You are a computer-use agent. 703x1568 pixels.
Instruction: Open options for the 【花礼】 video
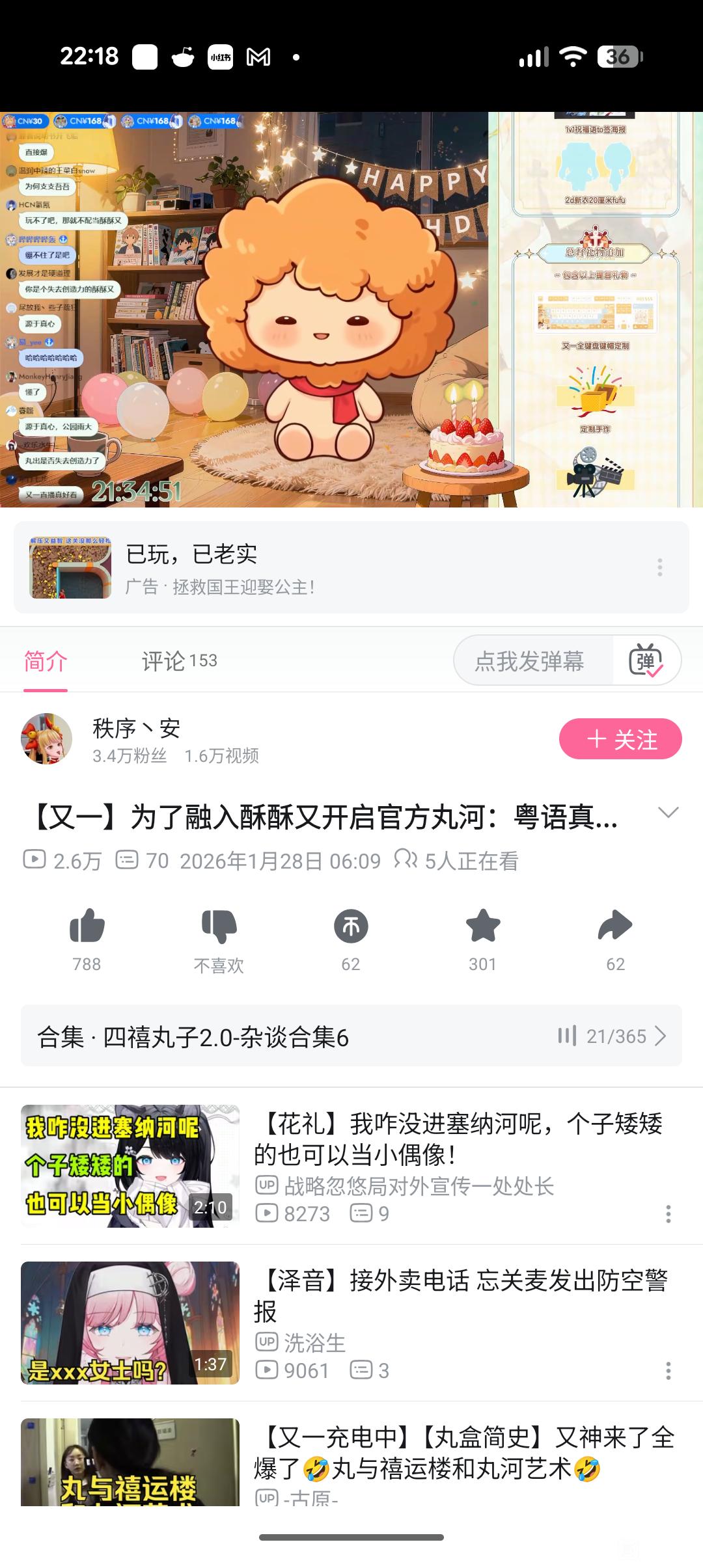point(668,1214)
